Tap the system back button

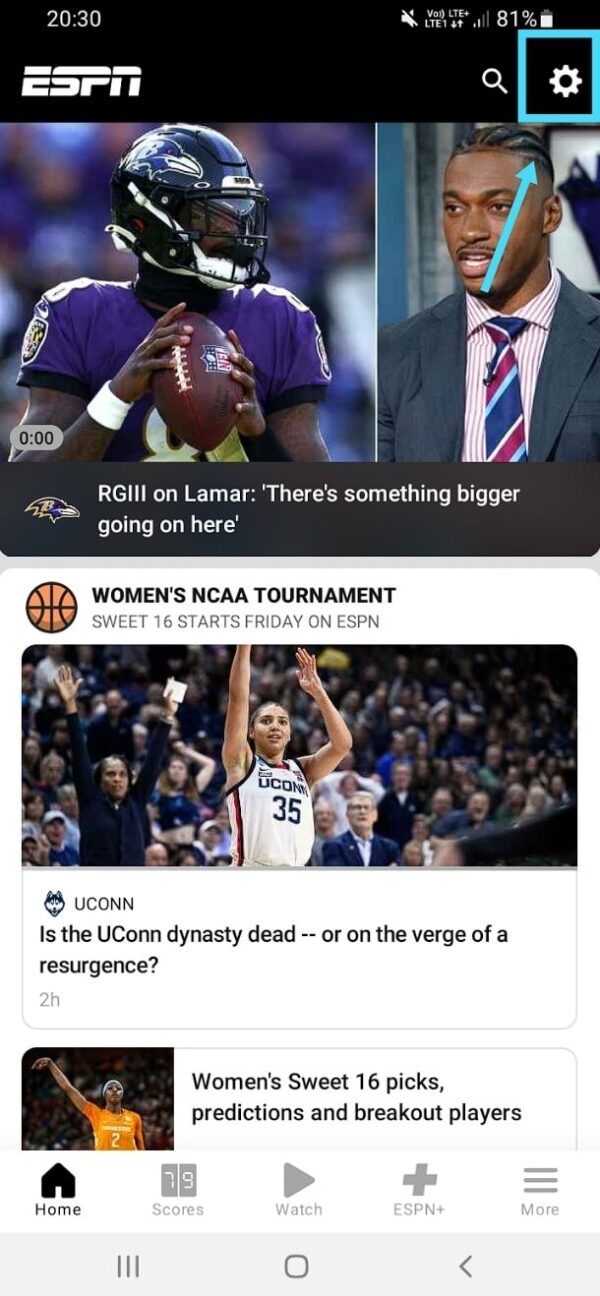[465, 1266]
